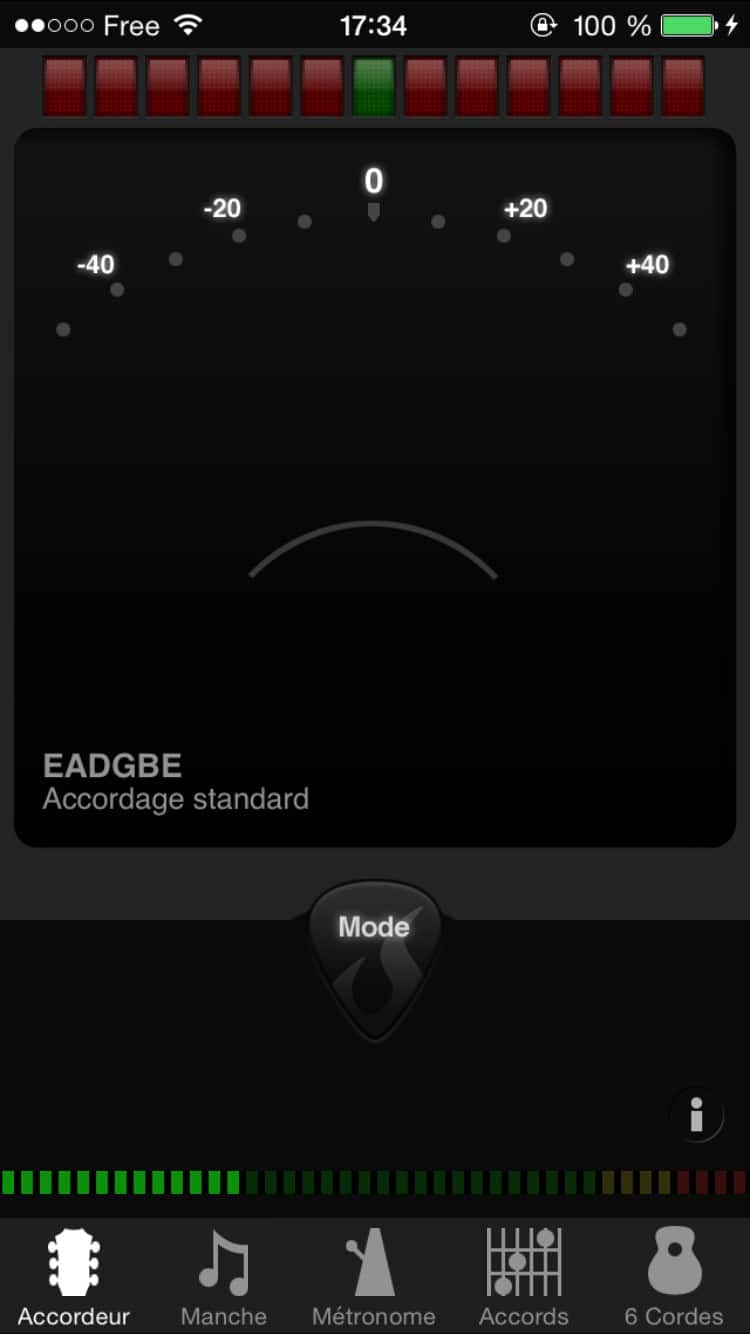Change the EADGBE Accordage standard tuning
Viewport: 750px width, 1334px height.
tap(176, 783)
